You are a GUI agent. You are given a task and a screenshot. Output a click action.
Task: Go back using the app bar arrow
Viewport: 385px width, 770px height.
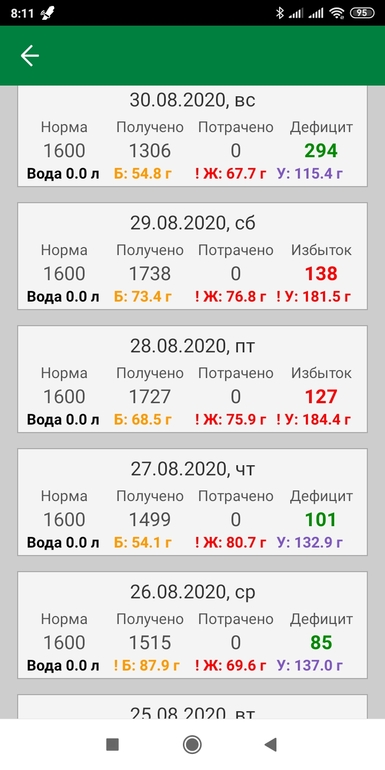[x=29, y=56]
